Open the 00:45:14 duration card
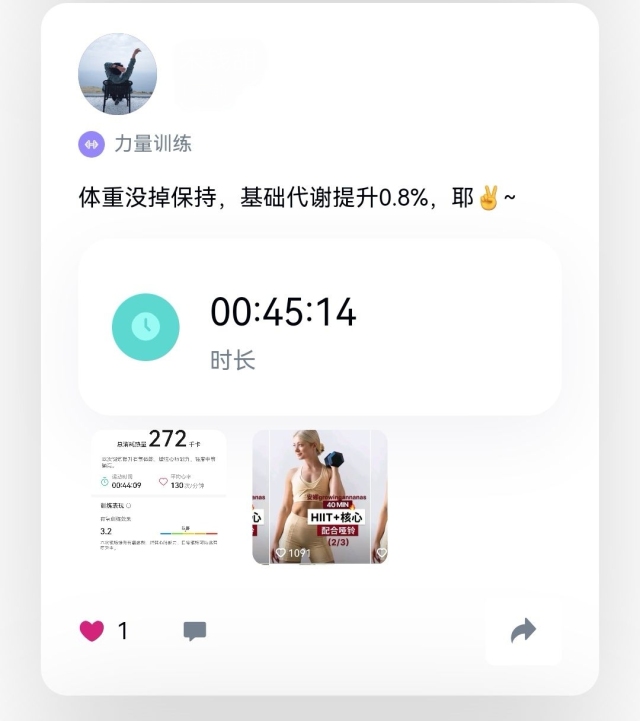The height and width of the screenshot is (721, 640). pos(319,327)
